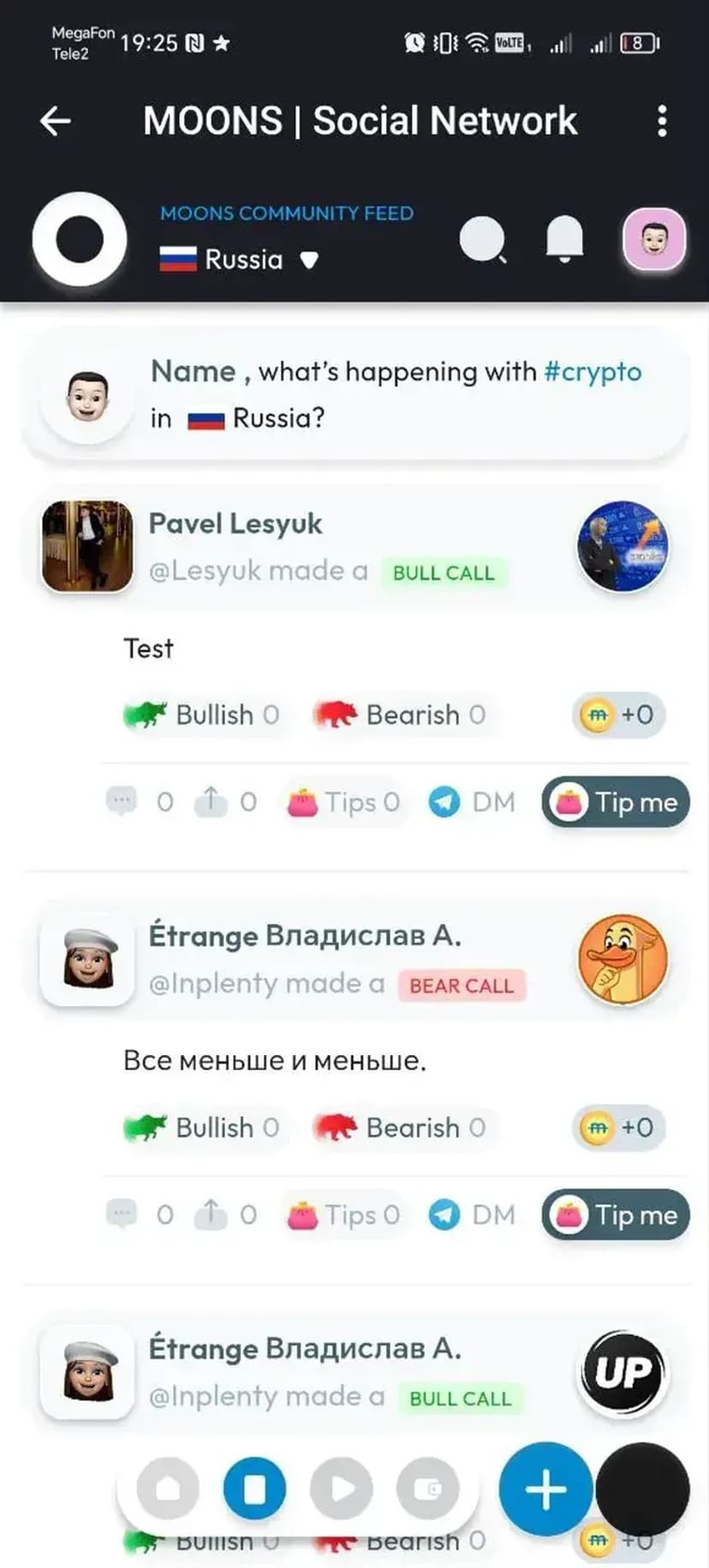Open the three-dot overflow menu

pos(661,121)
